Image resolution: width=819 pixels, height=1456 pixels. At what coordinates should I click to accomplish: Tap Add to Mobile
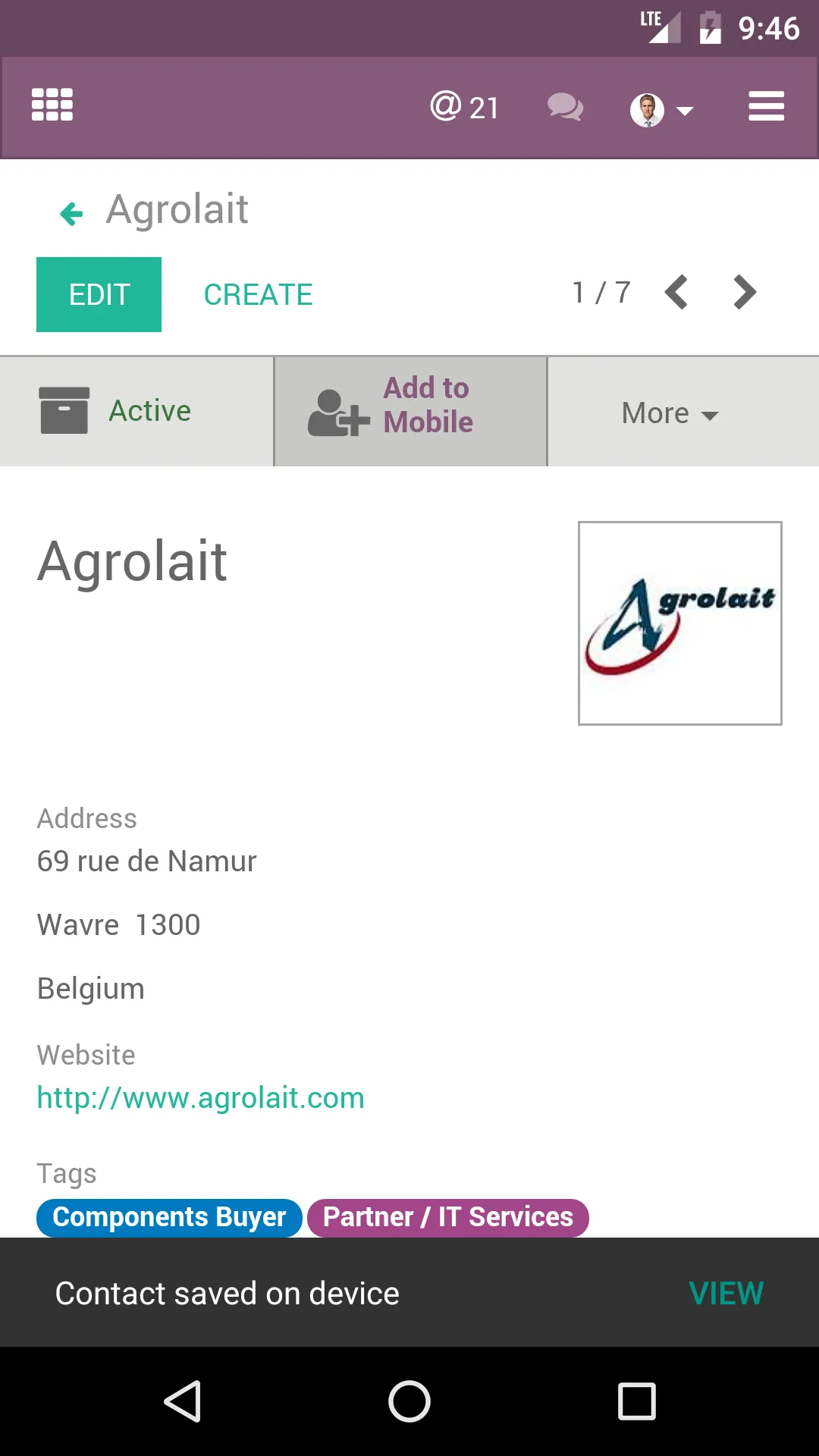click(x=410, y=411)
